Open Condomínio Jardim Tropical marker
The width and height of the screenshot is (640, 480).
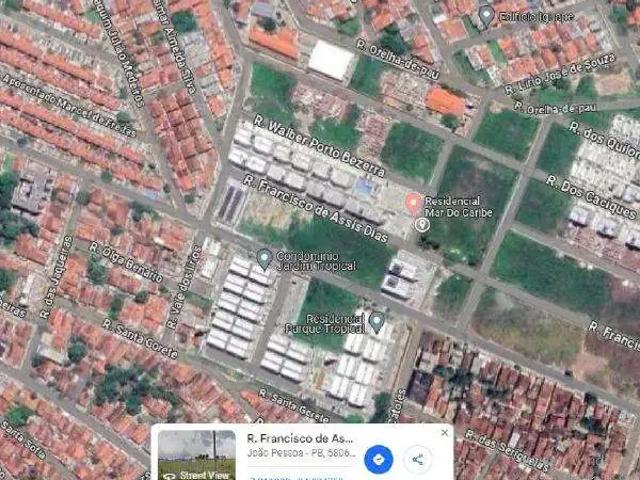click(264, 259)
